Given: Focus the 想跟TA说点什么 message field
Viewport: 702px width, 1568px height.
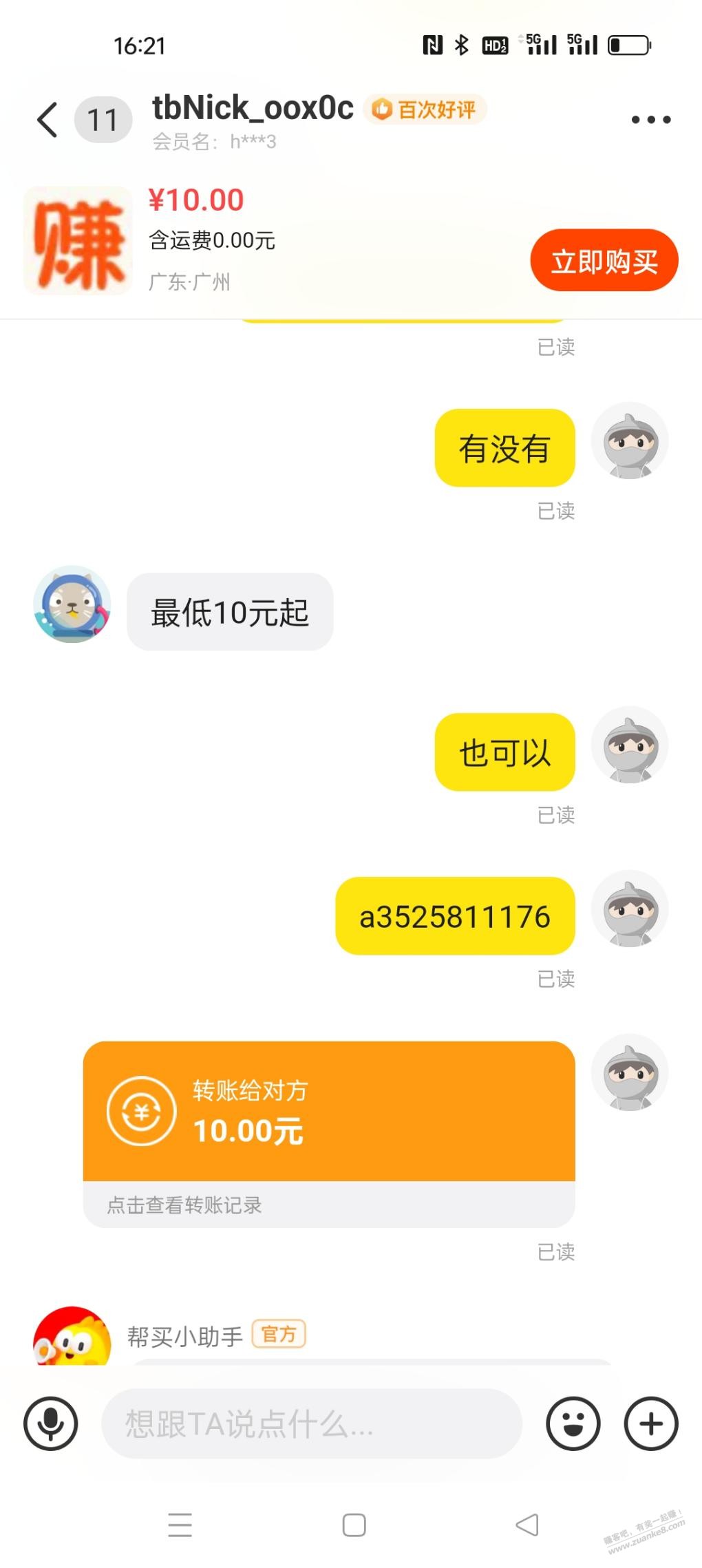Looking at the screenshot, I should tap(311, 1423).
